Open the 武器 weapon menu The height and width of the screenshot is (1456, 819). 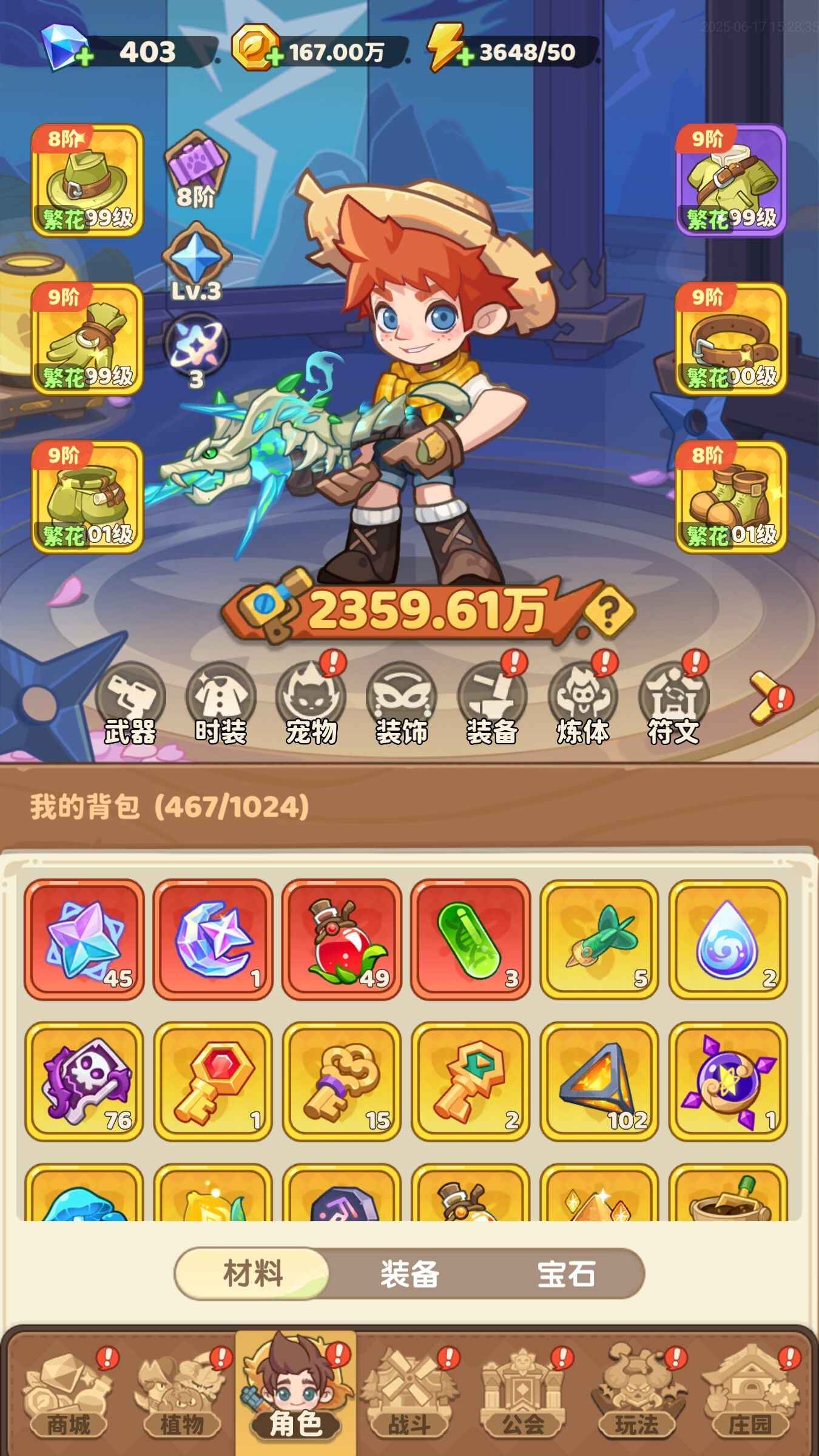pos(130,704)
